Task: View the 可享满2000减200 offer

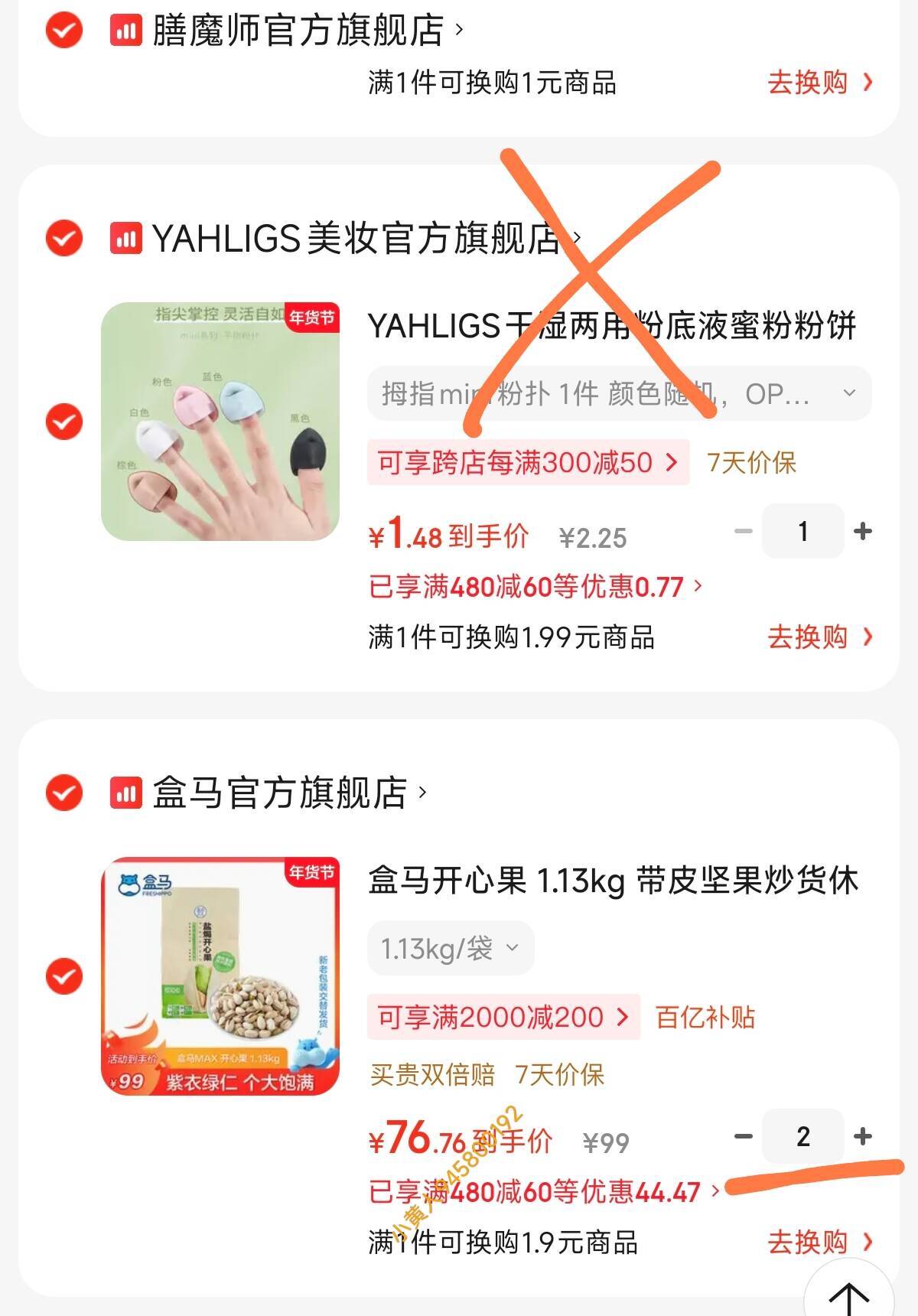Action: click(503, 1018)
